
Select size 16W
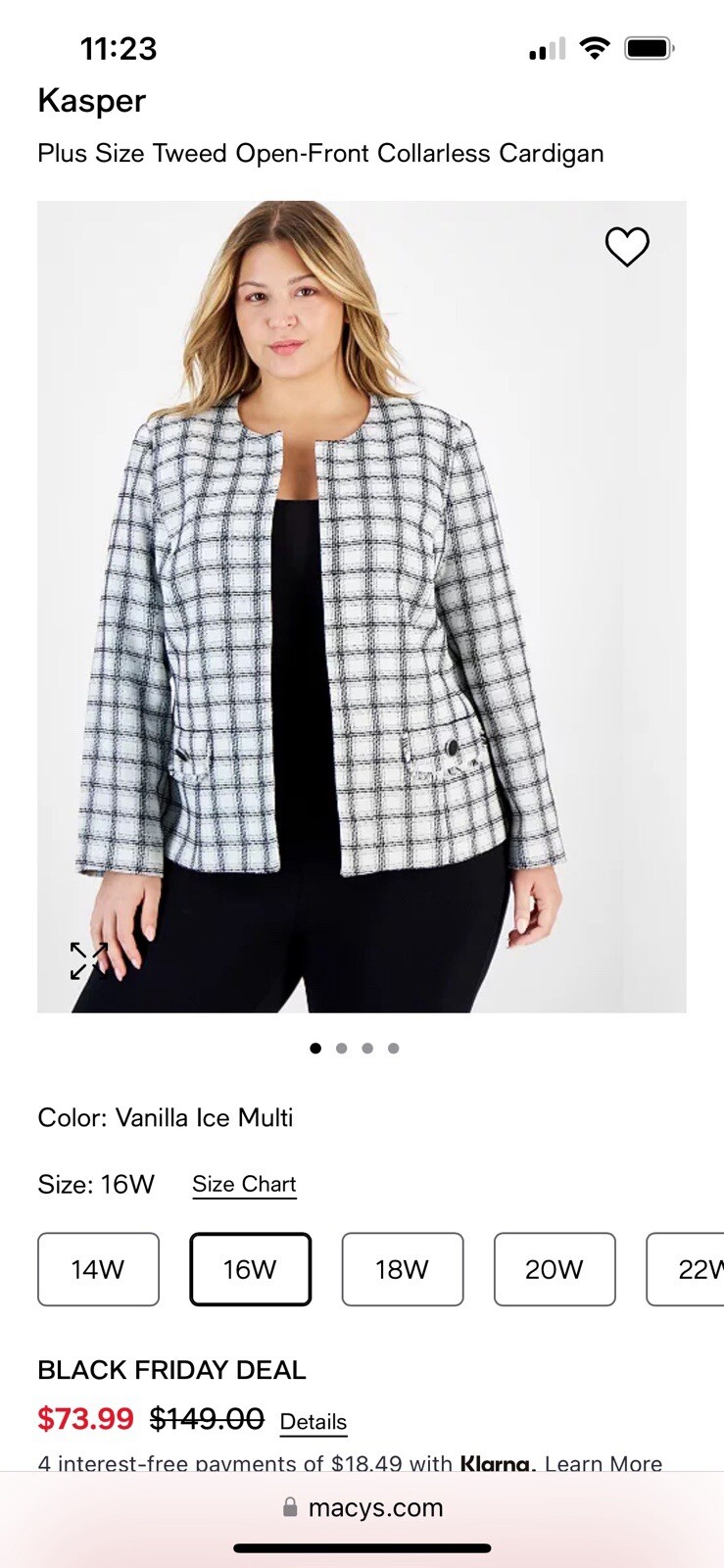tap(250, 1269)
